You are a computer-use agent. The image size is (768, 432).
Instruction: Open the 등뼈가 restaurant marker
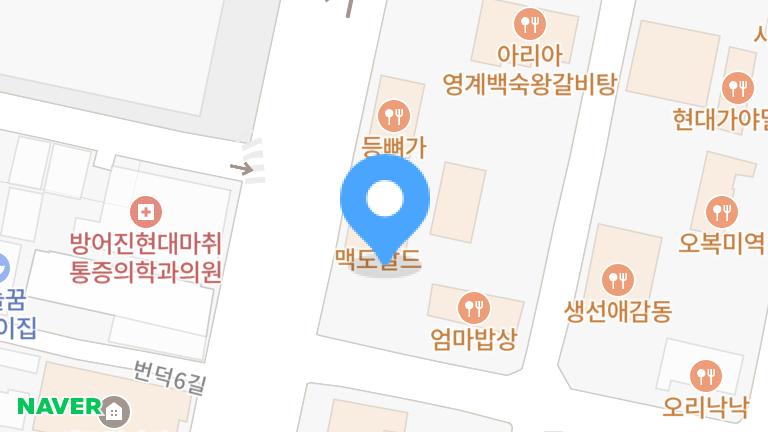click(x=393, y=114)
